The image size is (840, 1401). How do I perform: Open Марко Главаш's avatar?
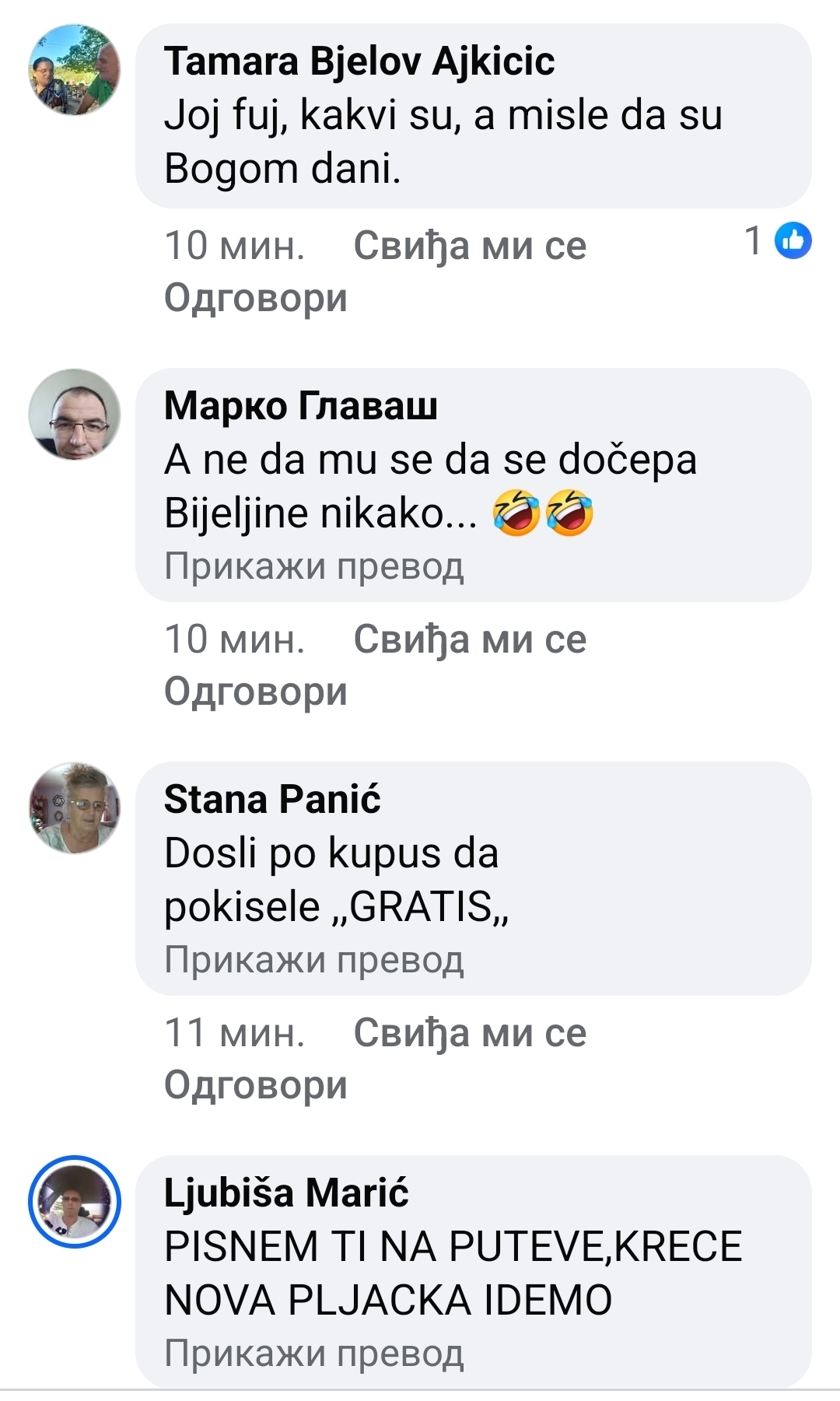(x=75, y=414)
